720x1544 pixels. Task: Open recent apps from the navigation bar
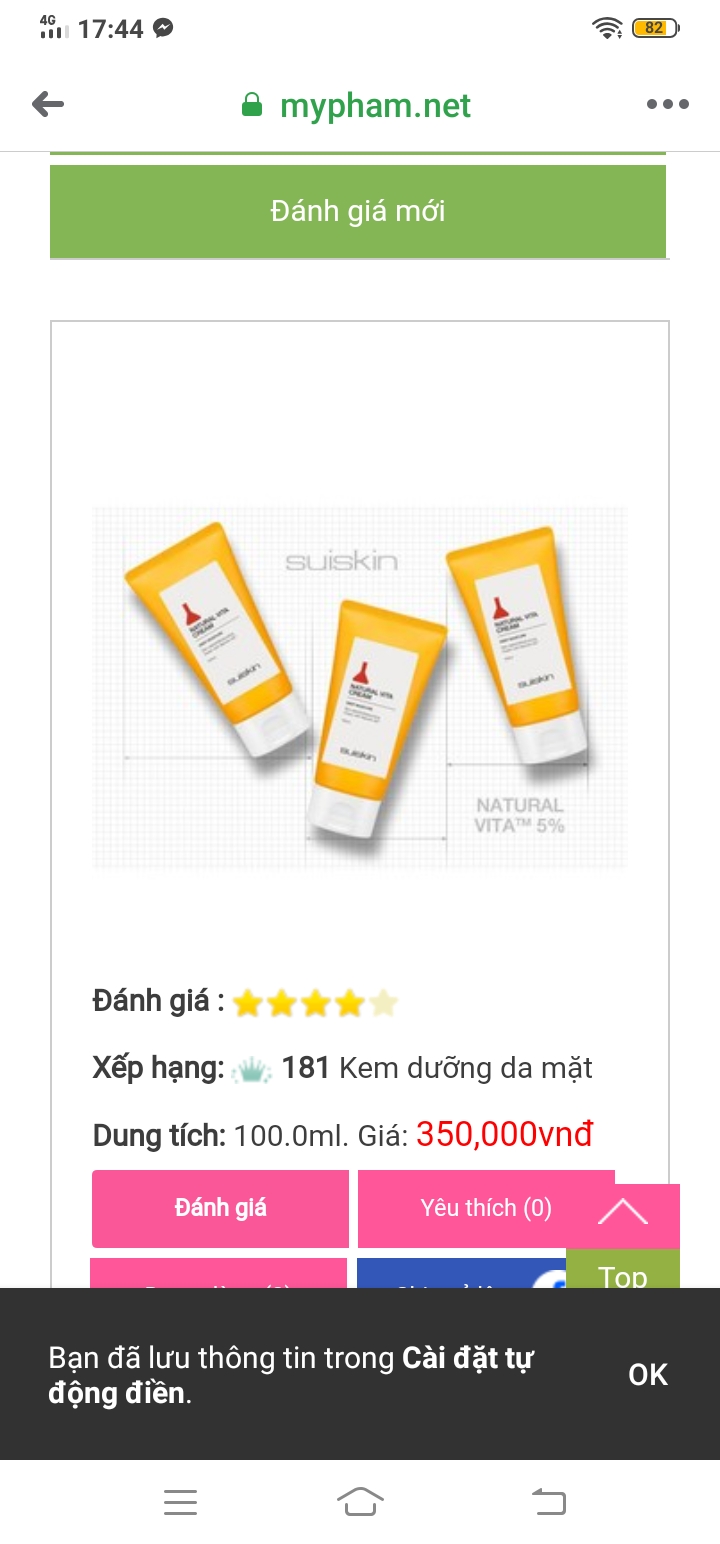click(180, 1501)
